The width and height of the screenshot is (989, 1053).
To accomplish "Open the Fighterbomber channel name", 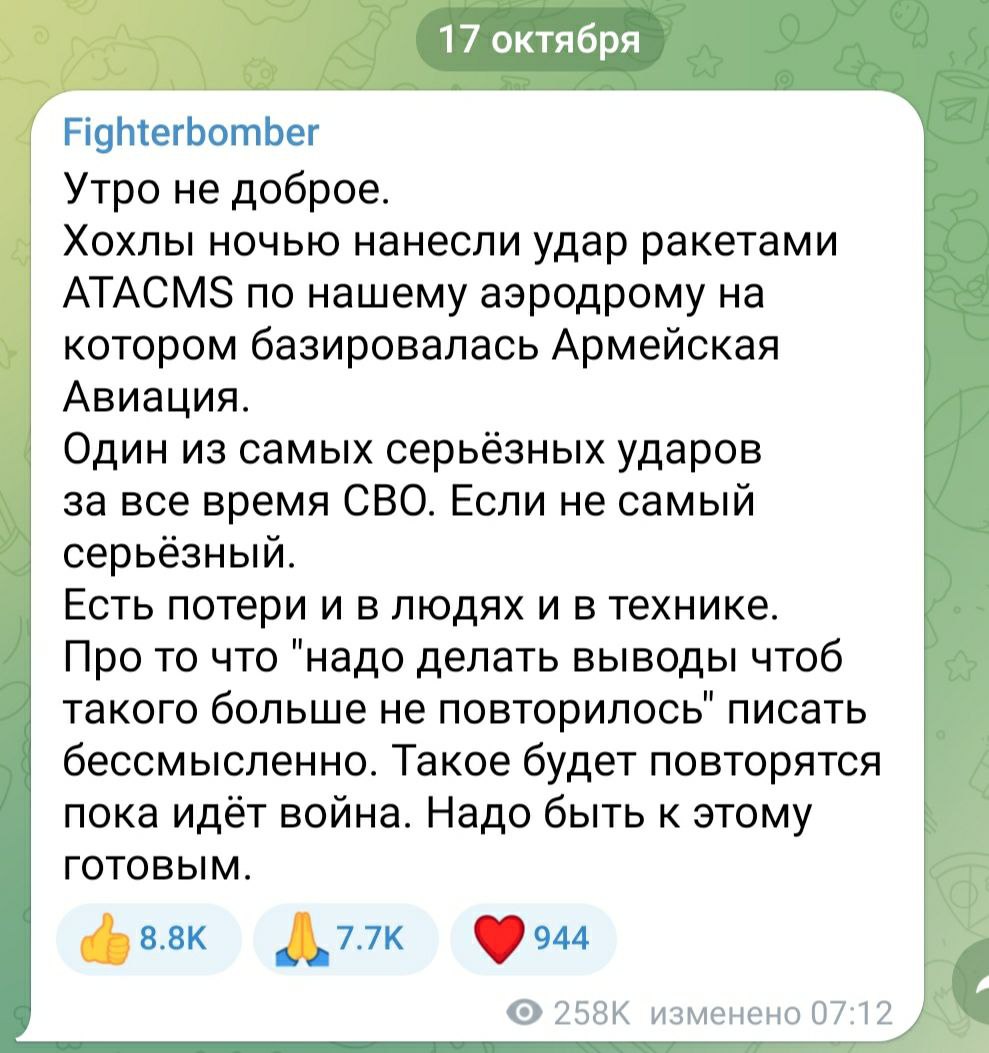I will [190, 131].
